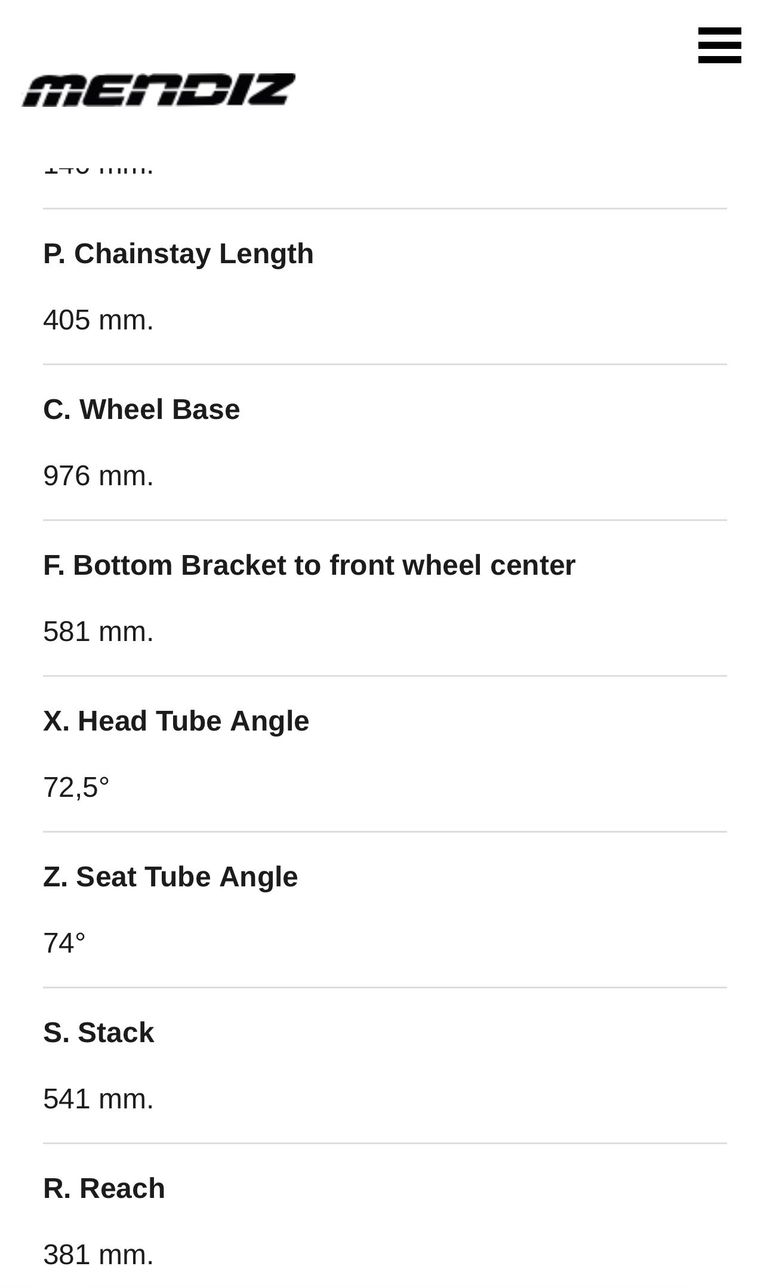The height and width of the screenshot is (1288, 770).
Task: Tap the Mendiz logo to go home
Action: pos(159,90)
